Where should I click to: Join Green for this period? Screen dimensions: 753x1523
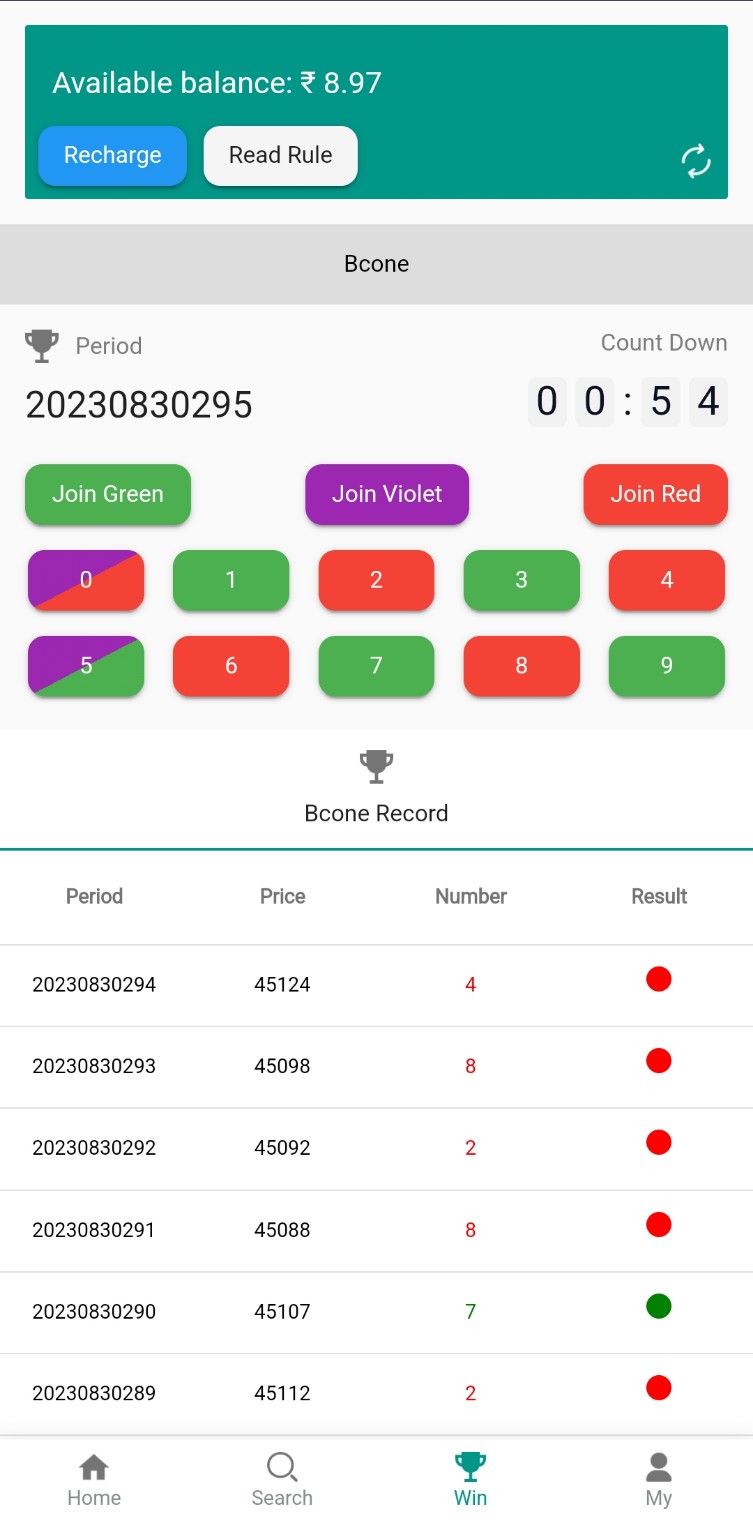(x=108, y=494)
